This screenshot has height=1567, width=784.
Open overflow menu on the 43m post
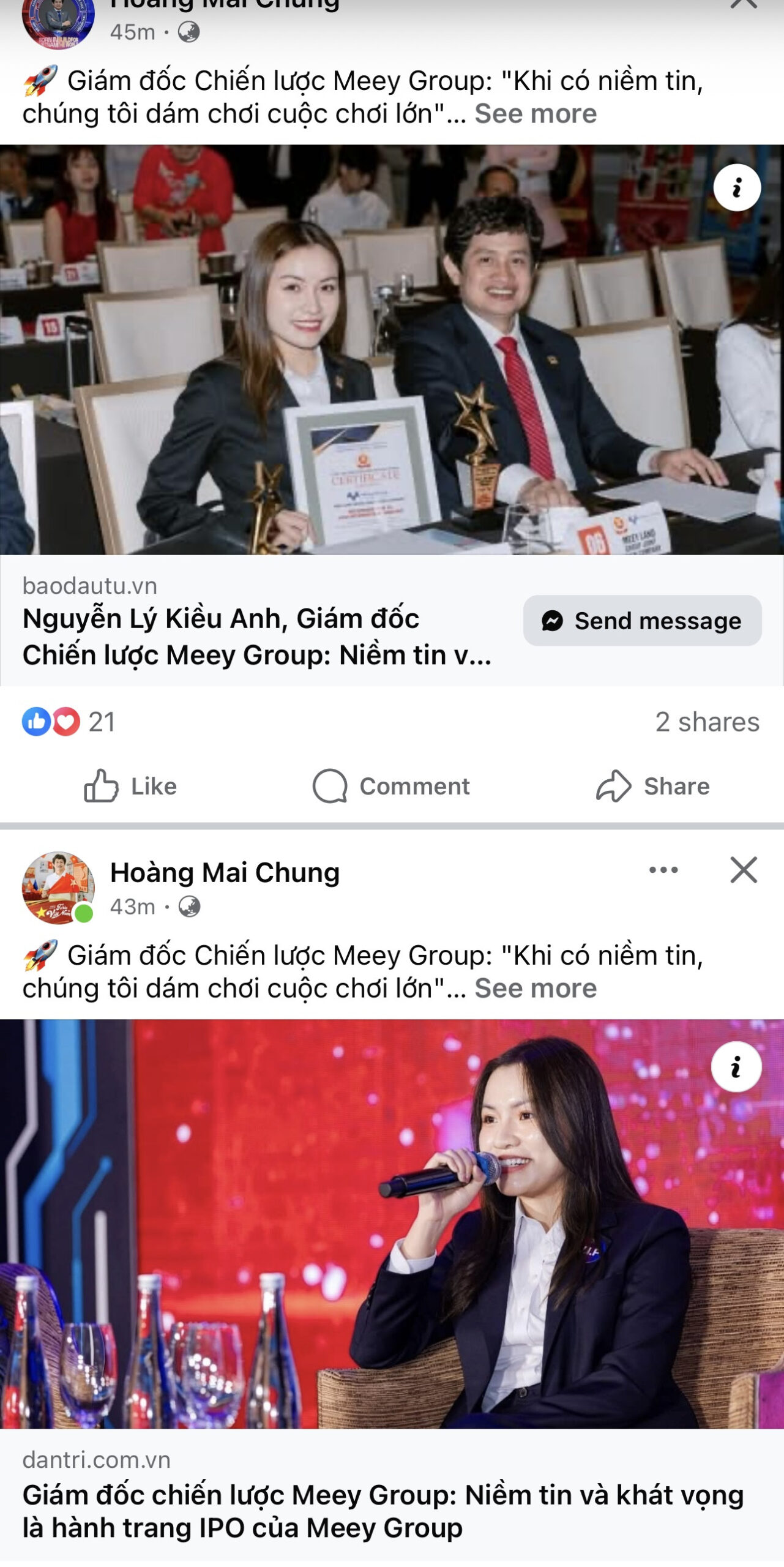(x=663, y=870)
